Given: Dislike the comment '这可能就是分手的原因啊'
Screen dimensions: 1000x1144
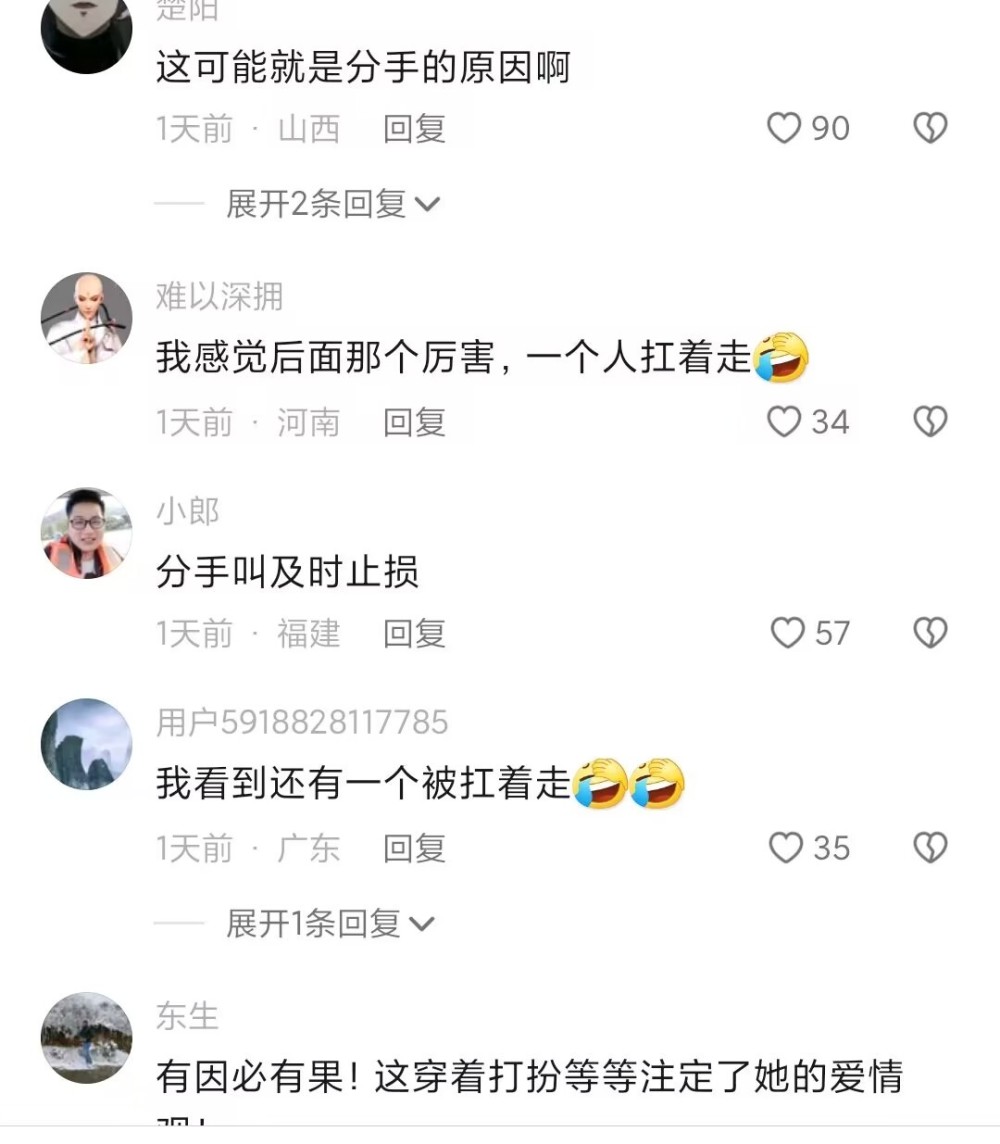Looking at the screenshot, I should [930, 128].
